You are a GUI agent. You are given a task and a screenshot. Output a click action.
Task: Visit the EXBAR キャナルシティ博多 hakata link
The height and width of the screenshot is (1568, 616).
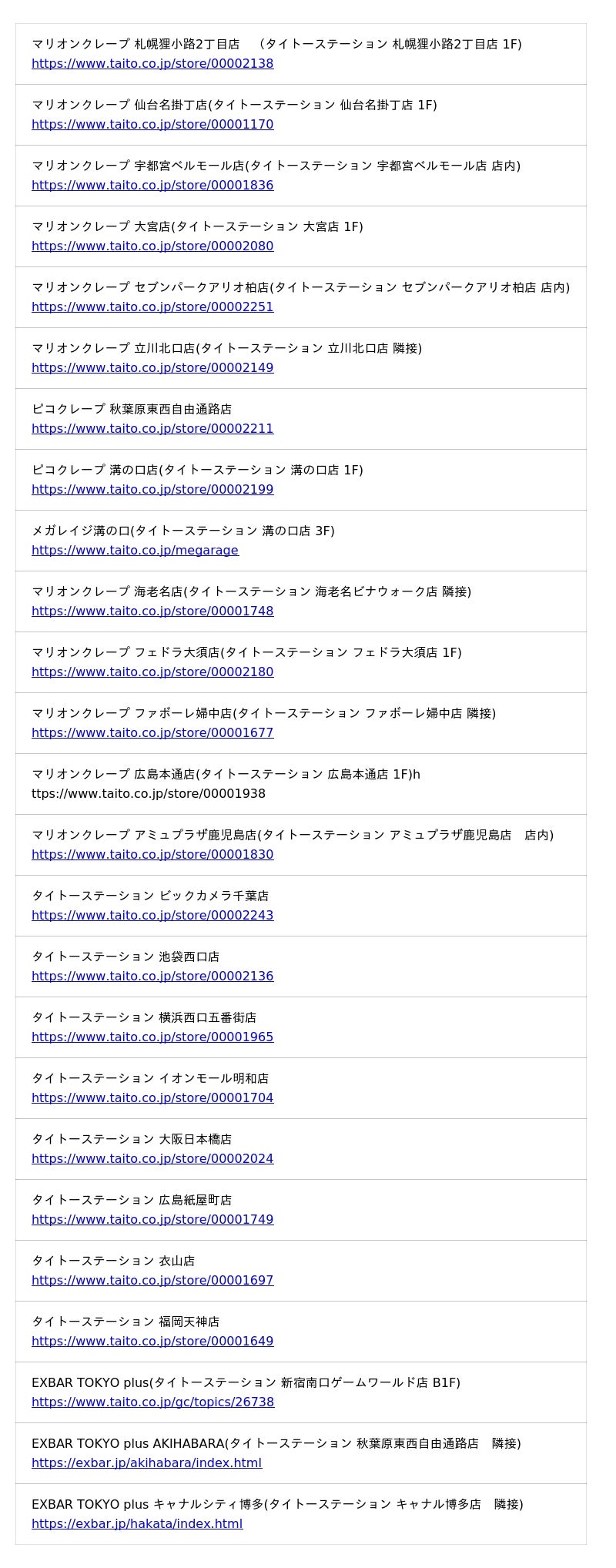(x=137, y=1524)
